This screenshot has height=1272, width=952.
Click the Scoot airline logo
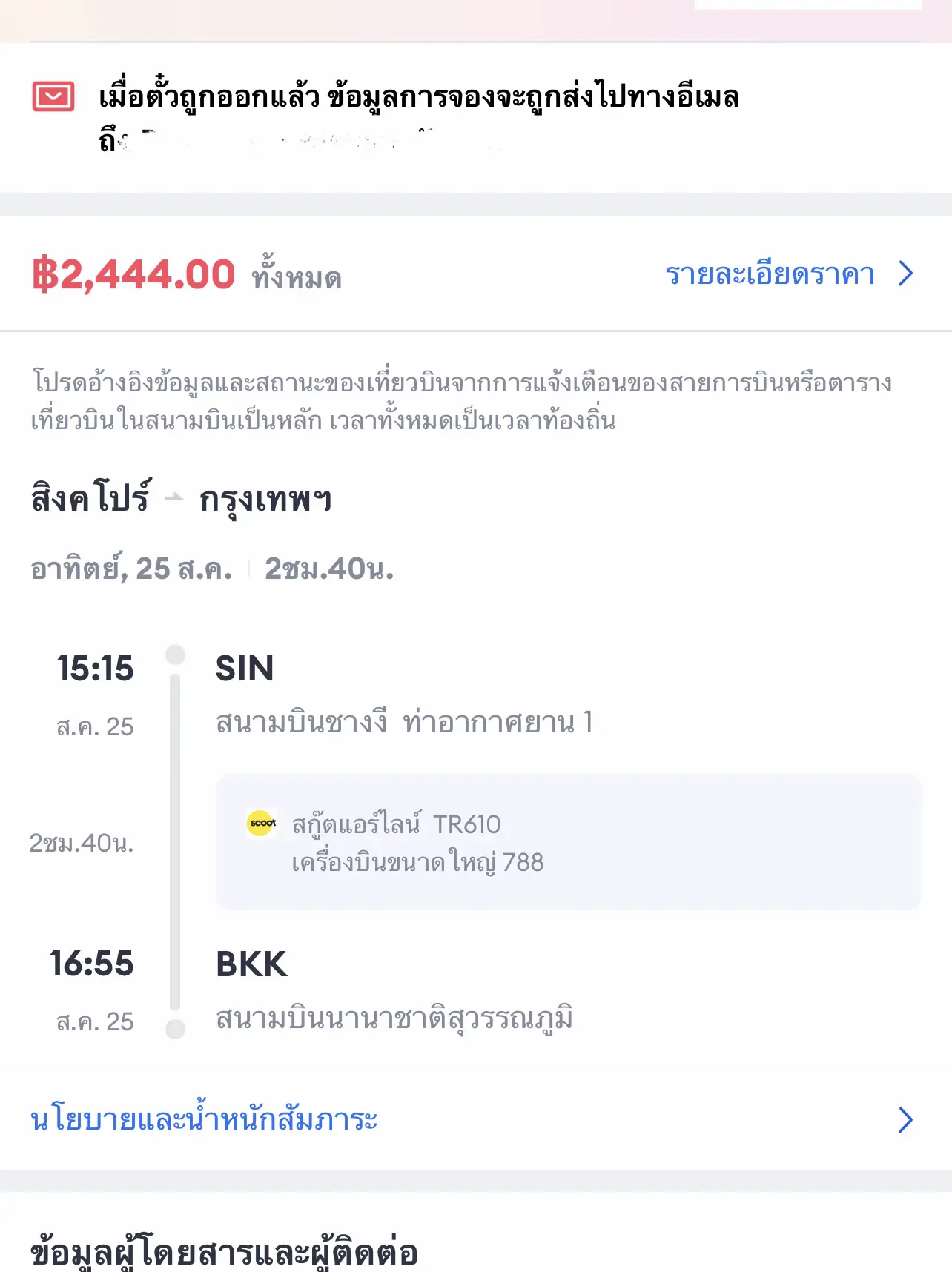point(261,823)
